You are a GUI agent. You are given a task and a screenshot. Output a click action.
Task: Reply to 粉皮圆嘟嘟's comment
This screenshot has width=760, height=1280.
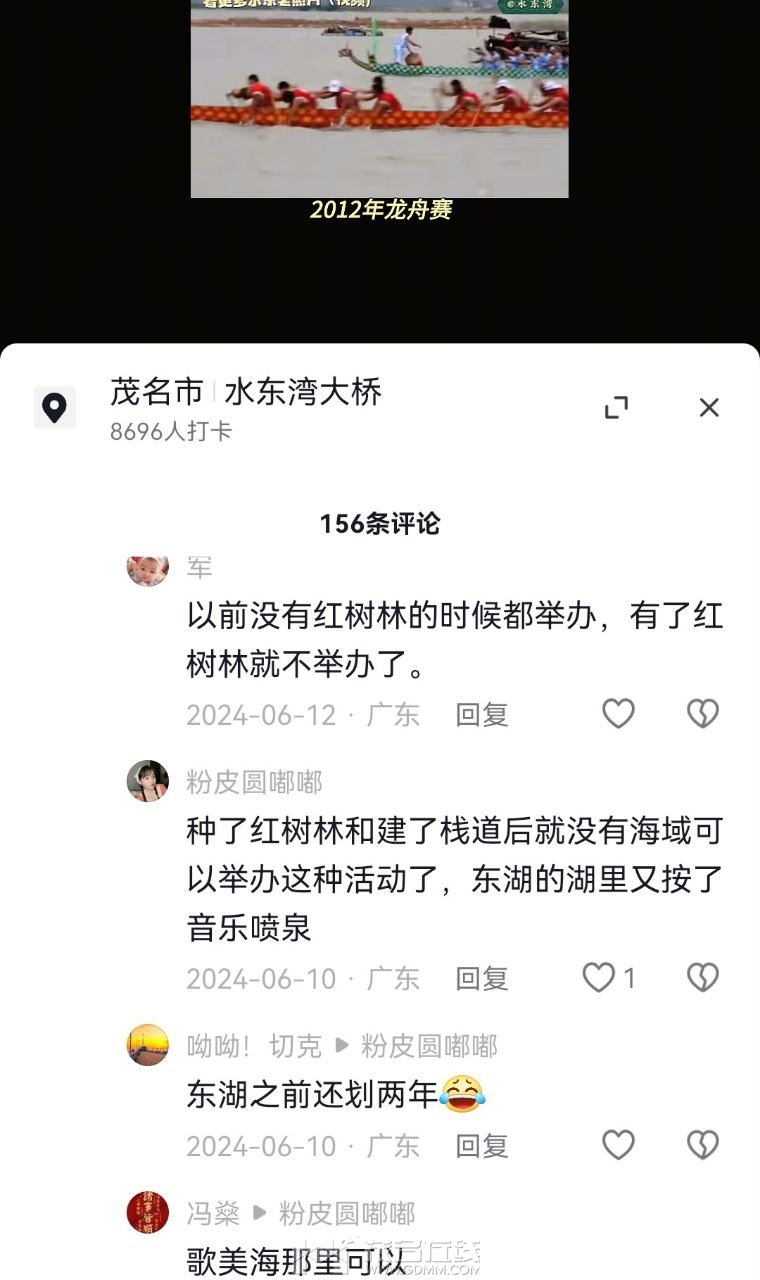(482, 979)
